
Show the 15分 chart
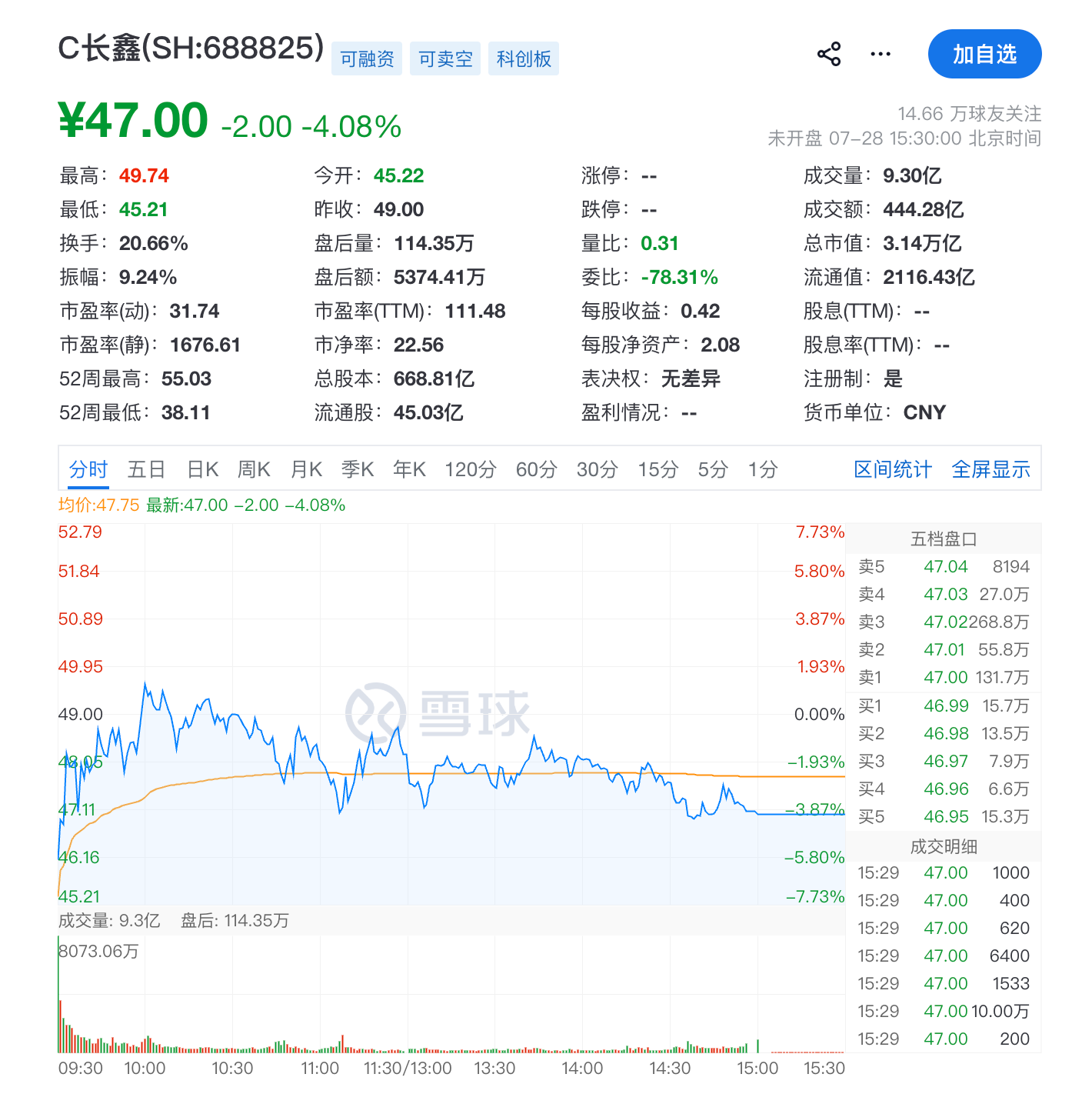pyautogui.click(x=658, y=469)
